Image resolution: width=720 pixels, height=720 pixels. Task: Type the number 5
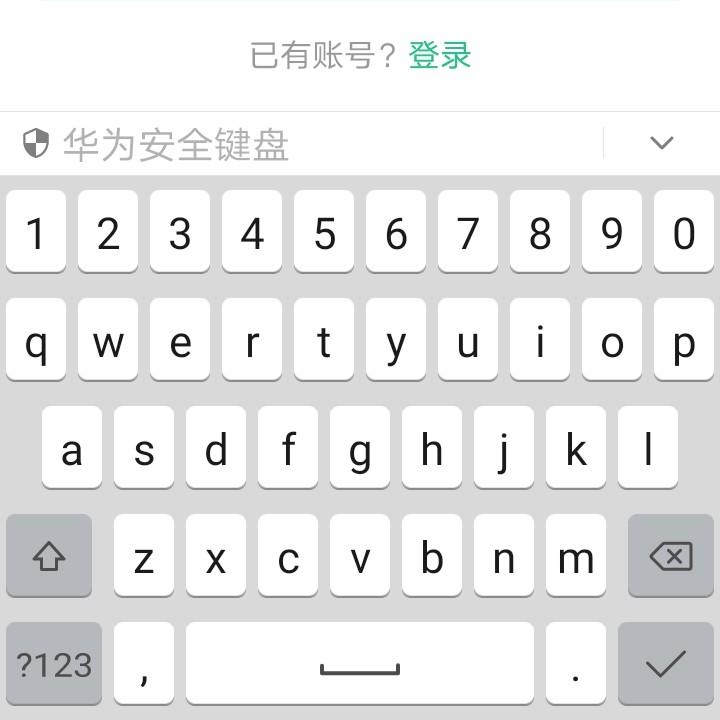pos(324,232)
